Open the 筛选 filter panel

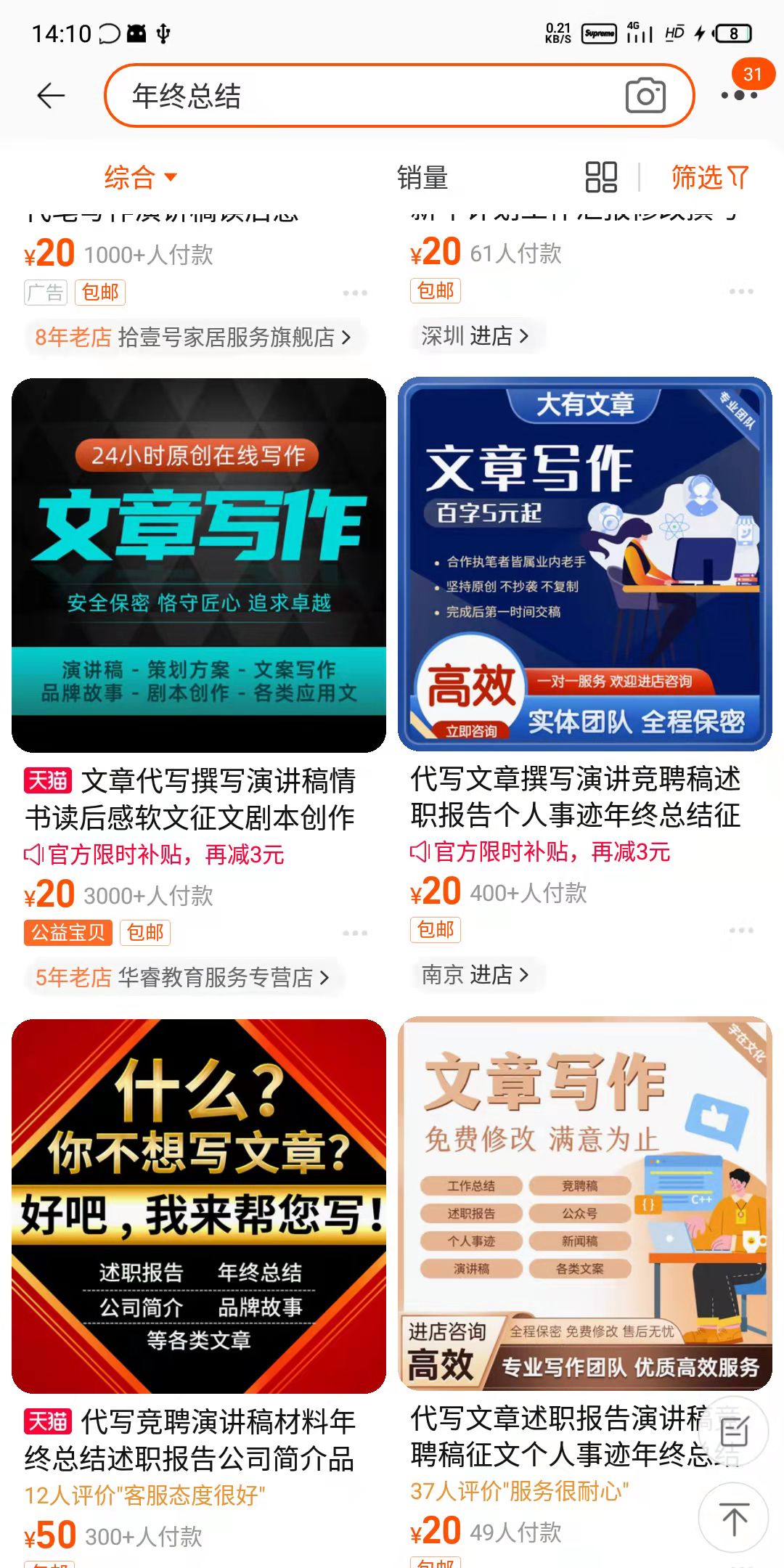pos(708,176)
